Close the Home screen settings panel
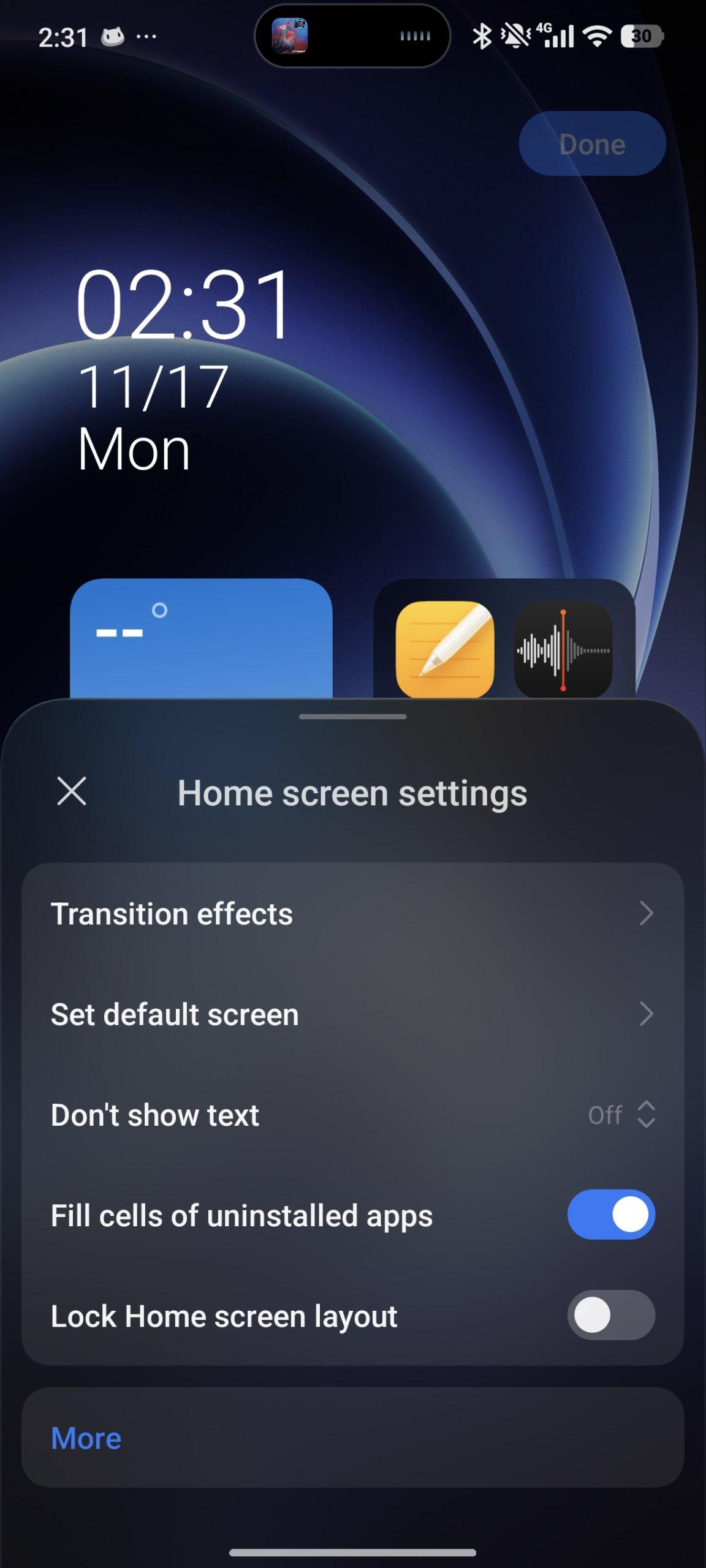Viewport: 706px width, 1568px height. point(72,791)
